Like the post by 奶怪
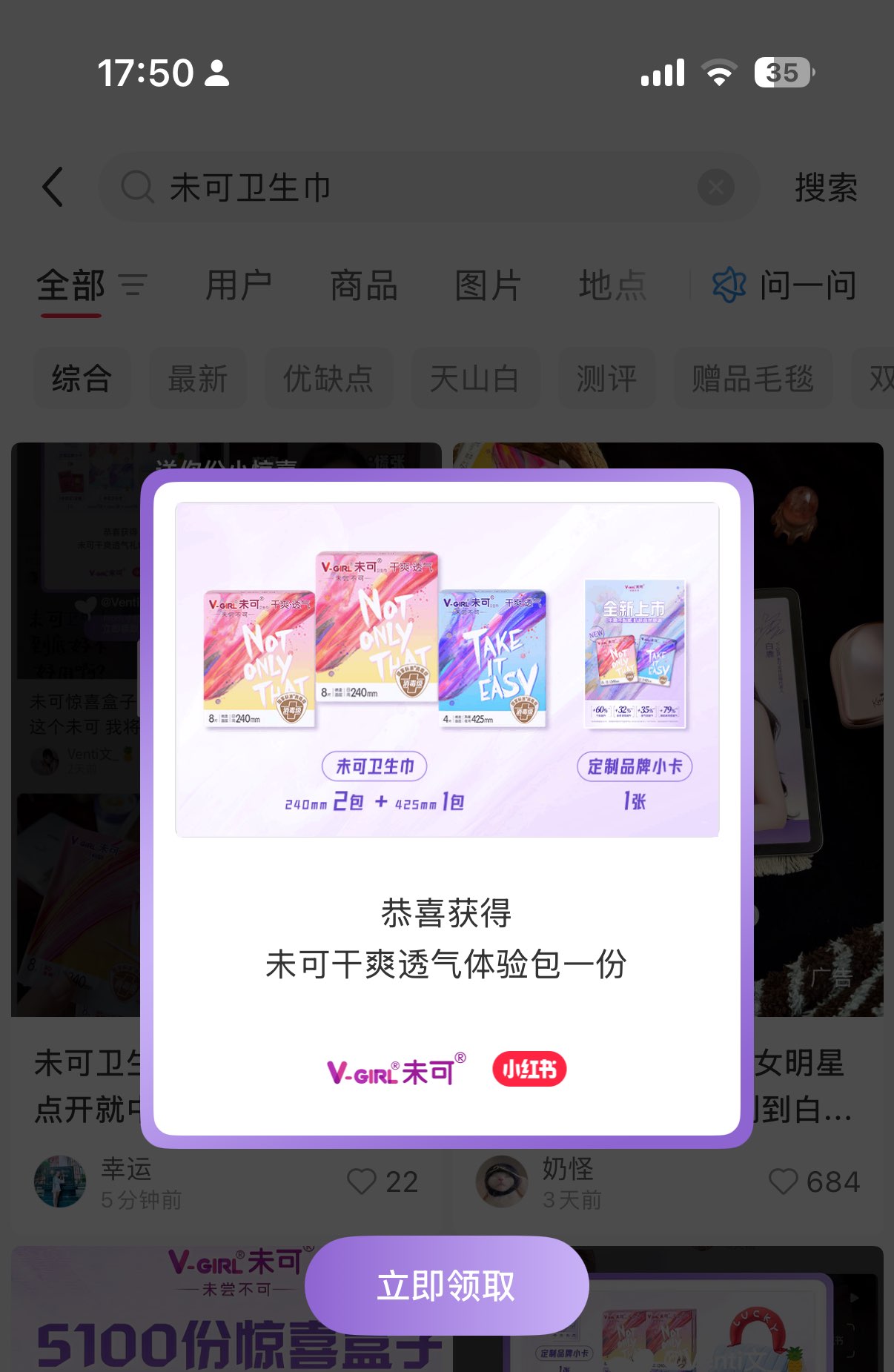This screenshot has height=1372, width=894. 783,1182
